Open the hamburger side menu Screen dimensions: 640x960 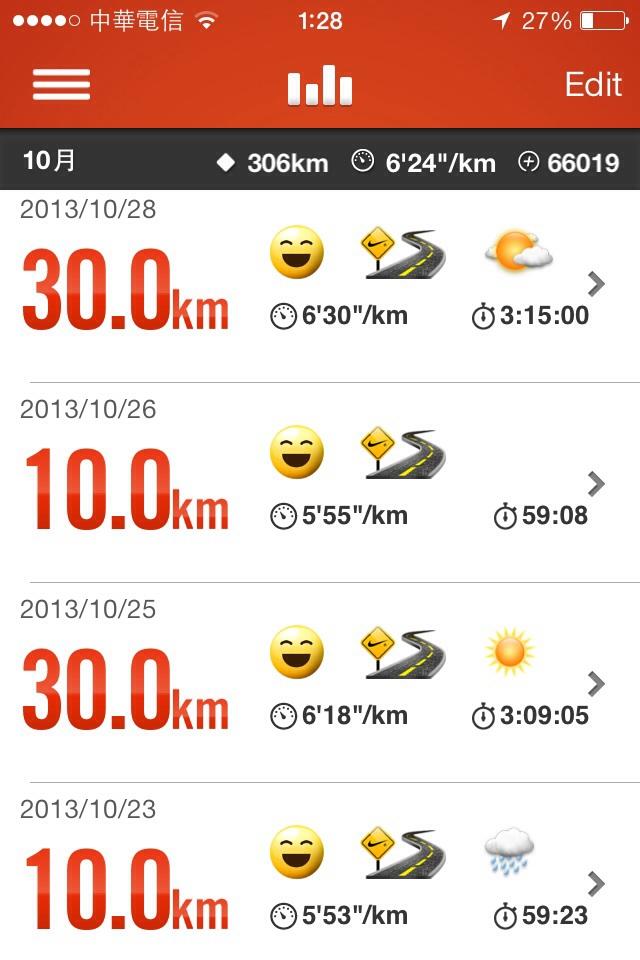(61, 85)
